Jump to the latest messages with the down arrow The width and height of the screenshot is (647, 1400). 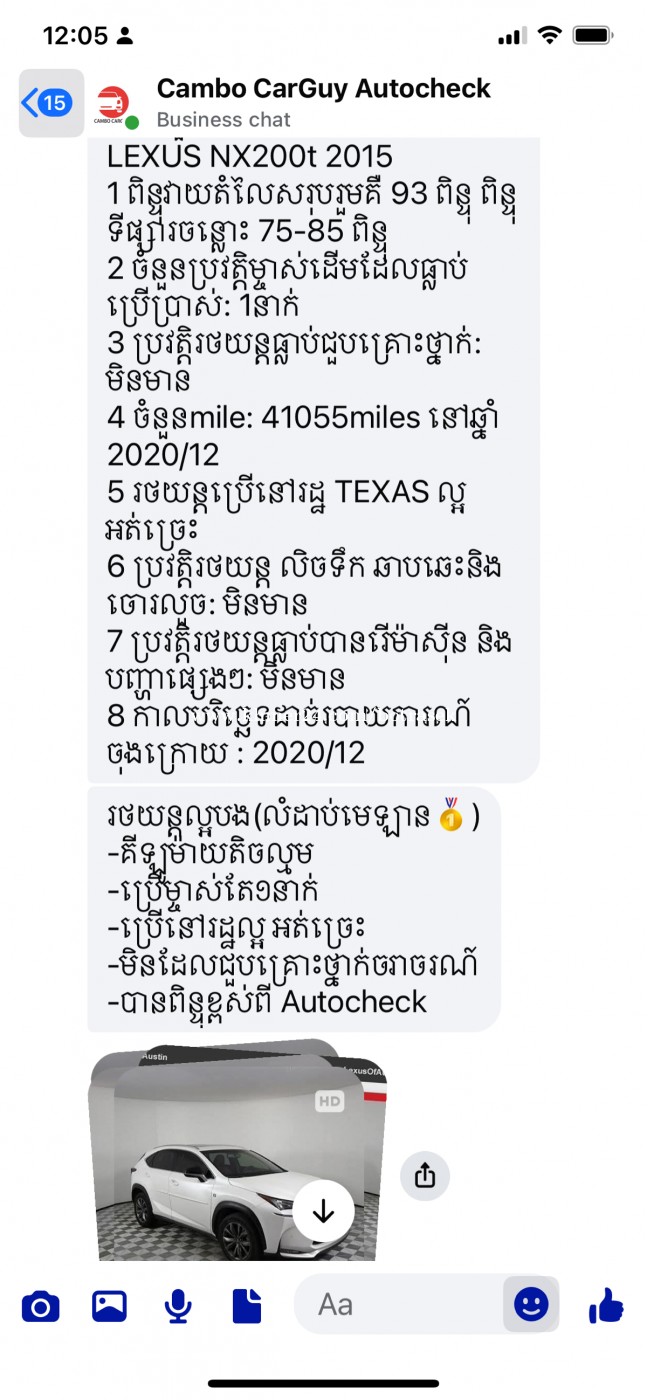click(x=323, y=1211)
